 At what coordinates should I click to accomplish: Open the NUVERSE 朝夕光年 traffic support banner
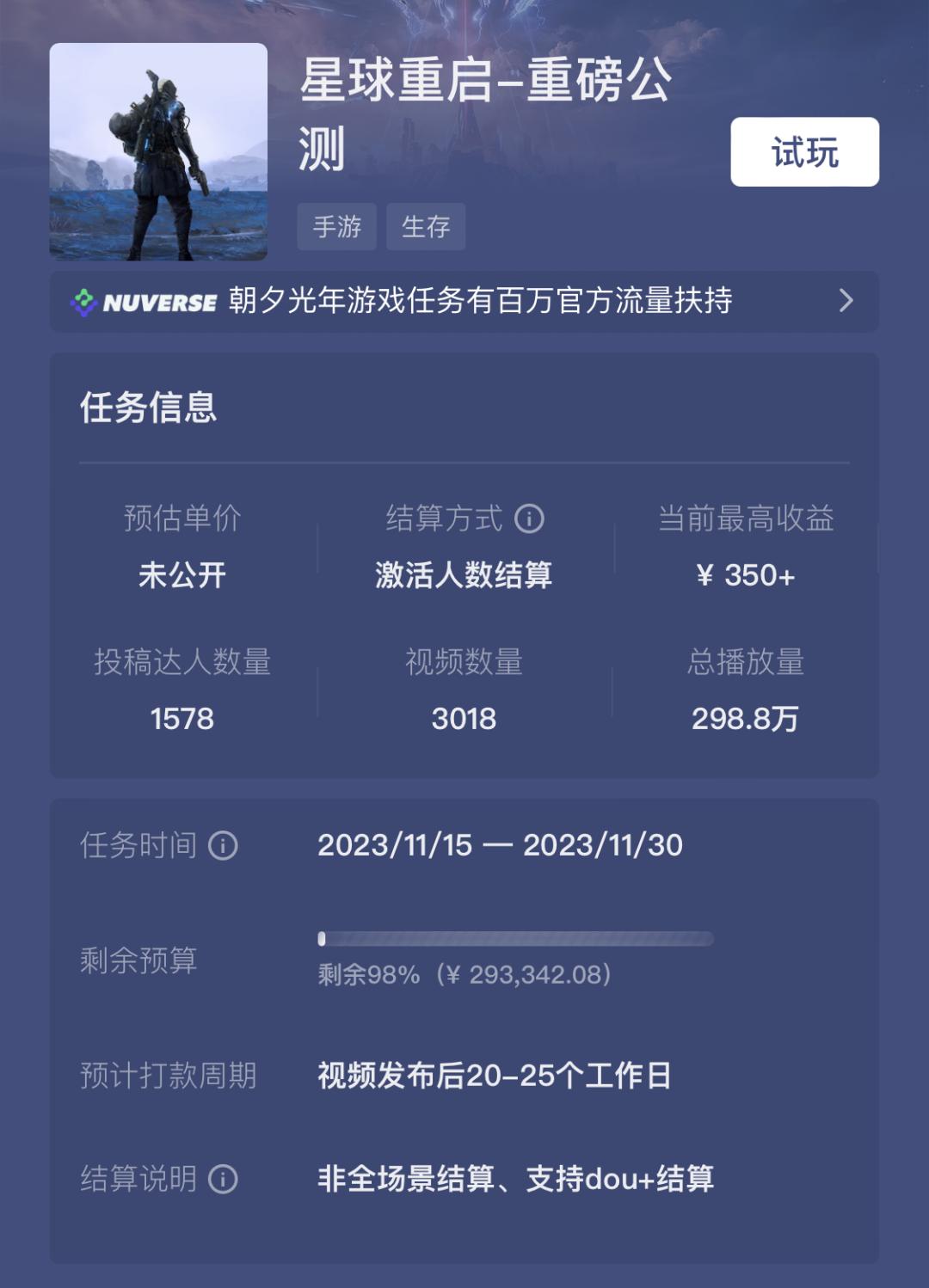pyautogui.click(x=464, y=301)
